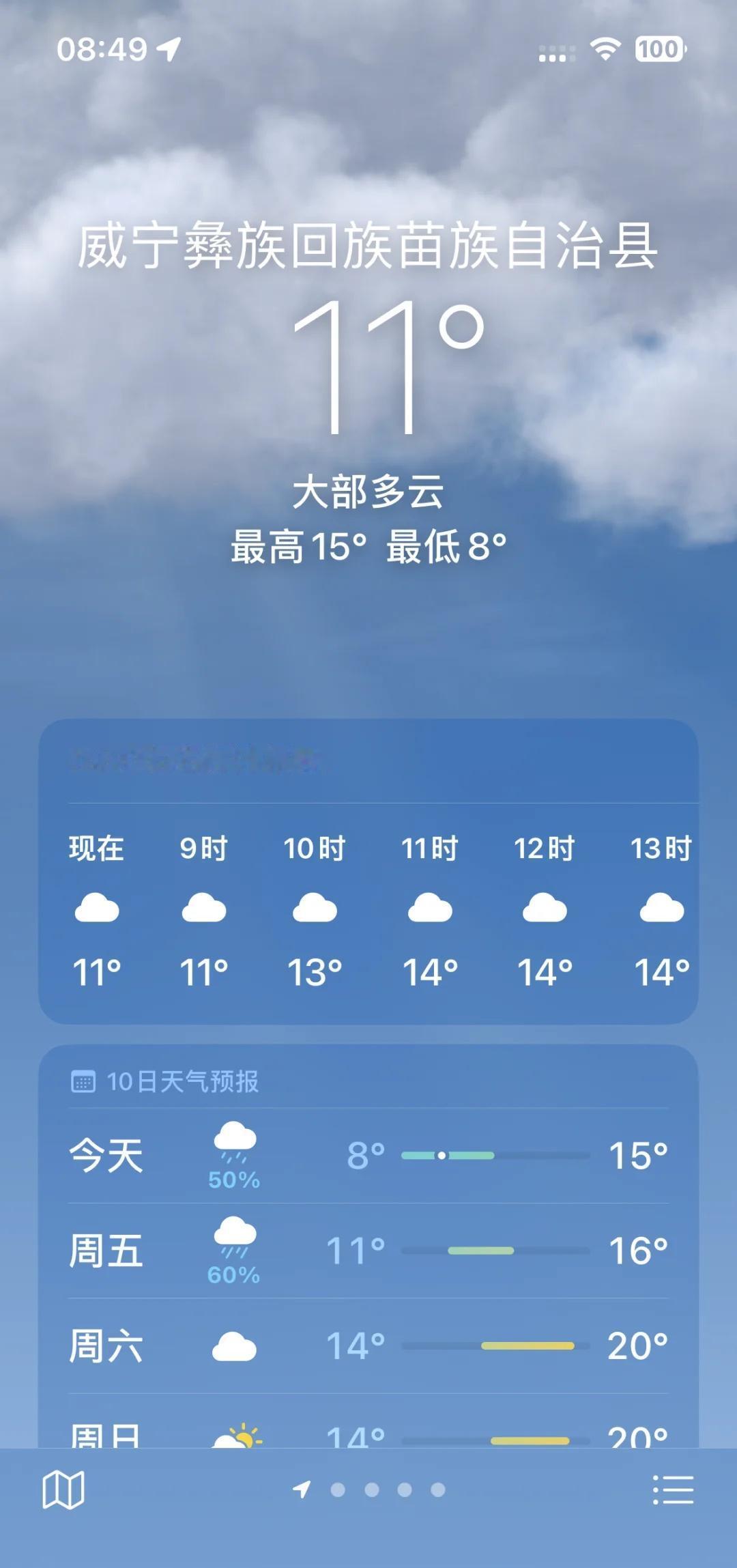Open the 周六 forecast row
This screenshot has width=737, height=1568.
[x=369, y=1345]
